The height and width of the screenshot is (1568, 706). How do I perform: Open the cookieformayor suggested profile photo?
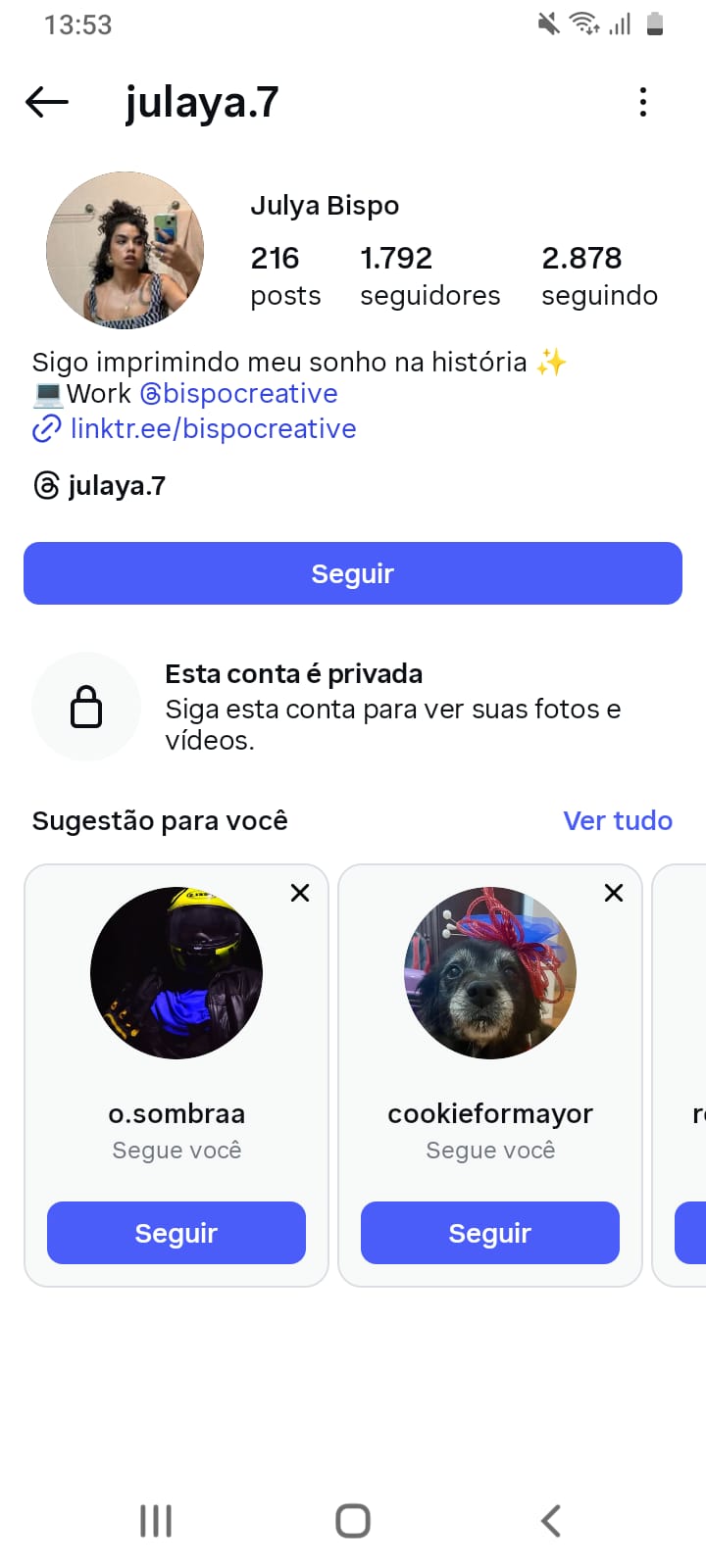(x=490, y=973)
